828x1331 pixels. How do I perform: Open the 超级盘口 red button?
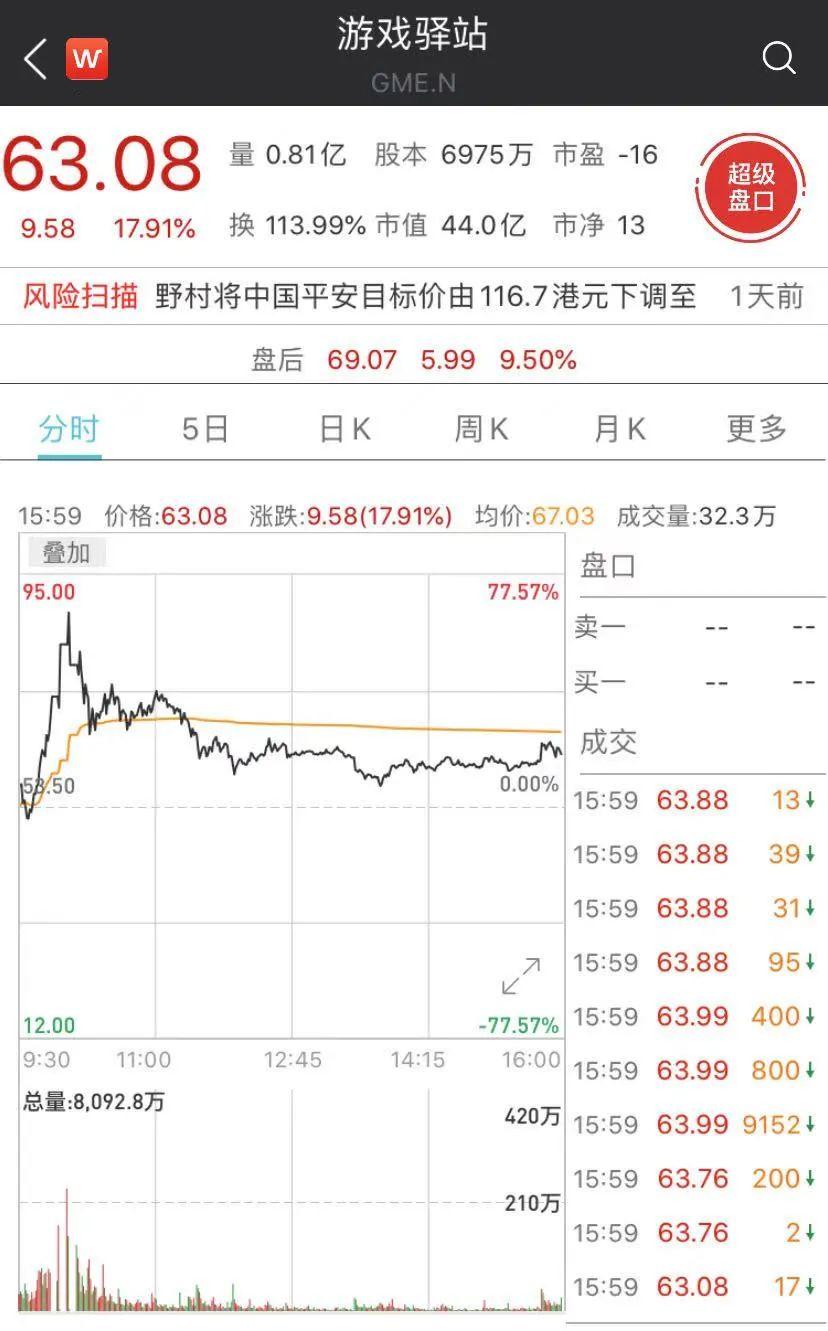(x=751, y=187)
